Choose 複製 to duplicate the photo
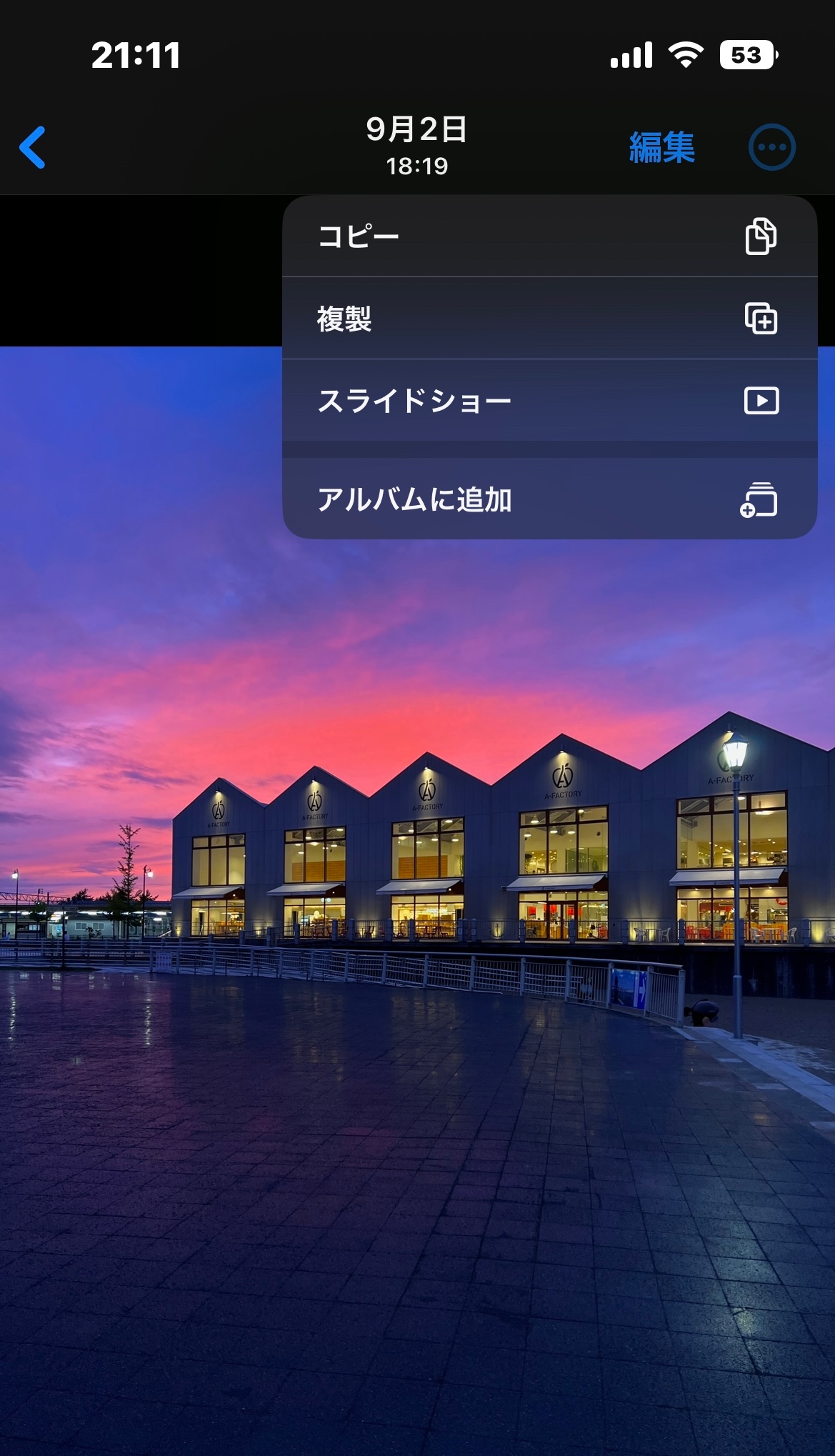The image size is (835, 1456). coord(549,319)
